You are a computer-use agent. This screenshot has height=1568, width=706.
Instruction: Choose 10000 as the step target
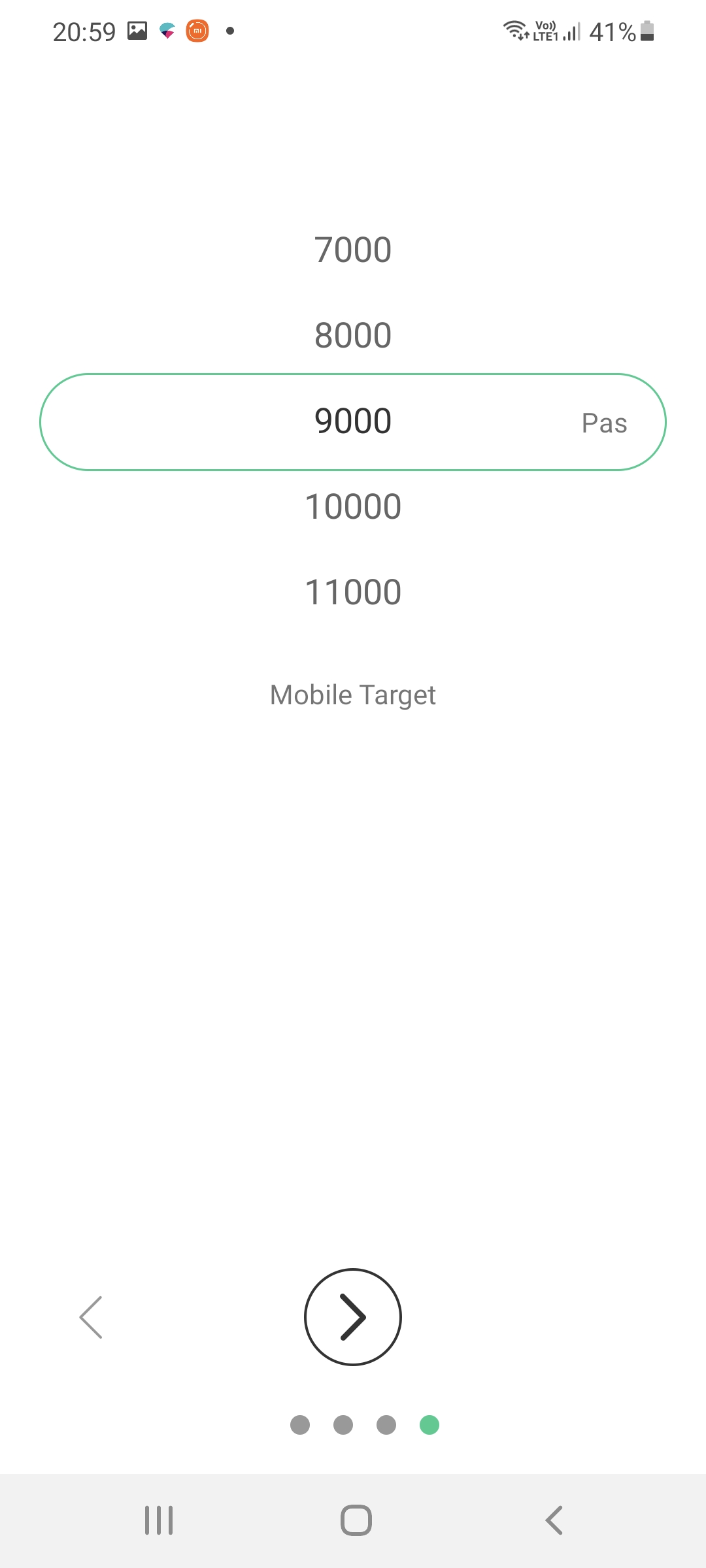(353, 506)
